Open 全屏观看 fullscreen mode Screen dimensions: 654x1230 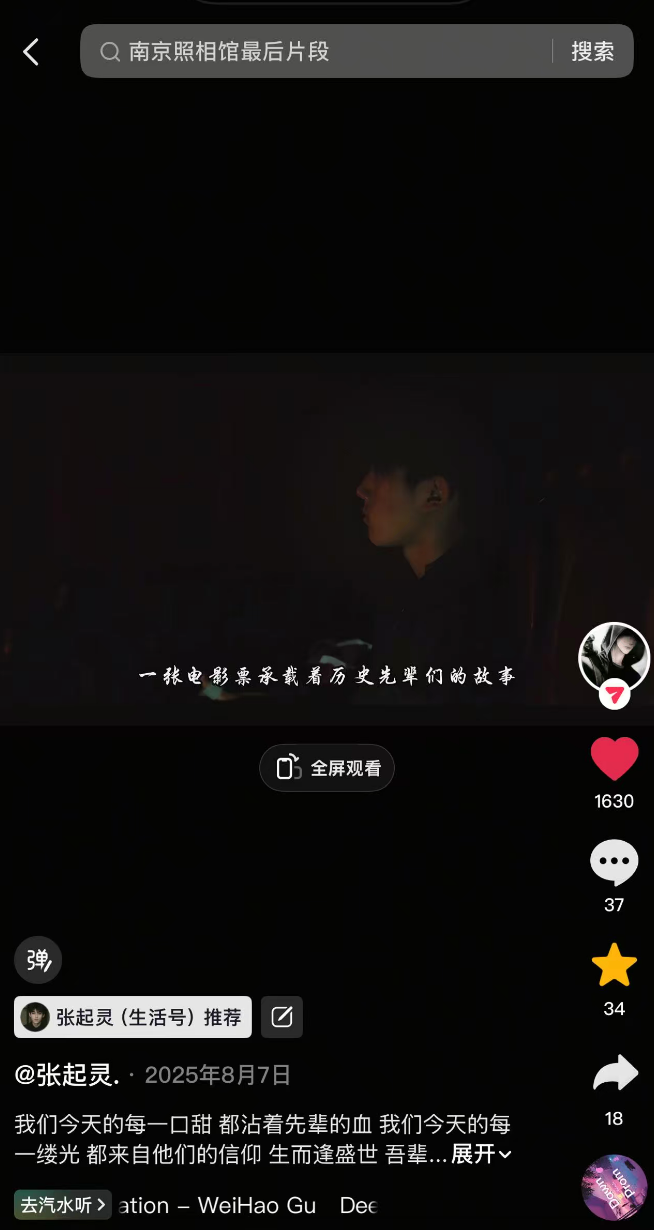(327, 768)
